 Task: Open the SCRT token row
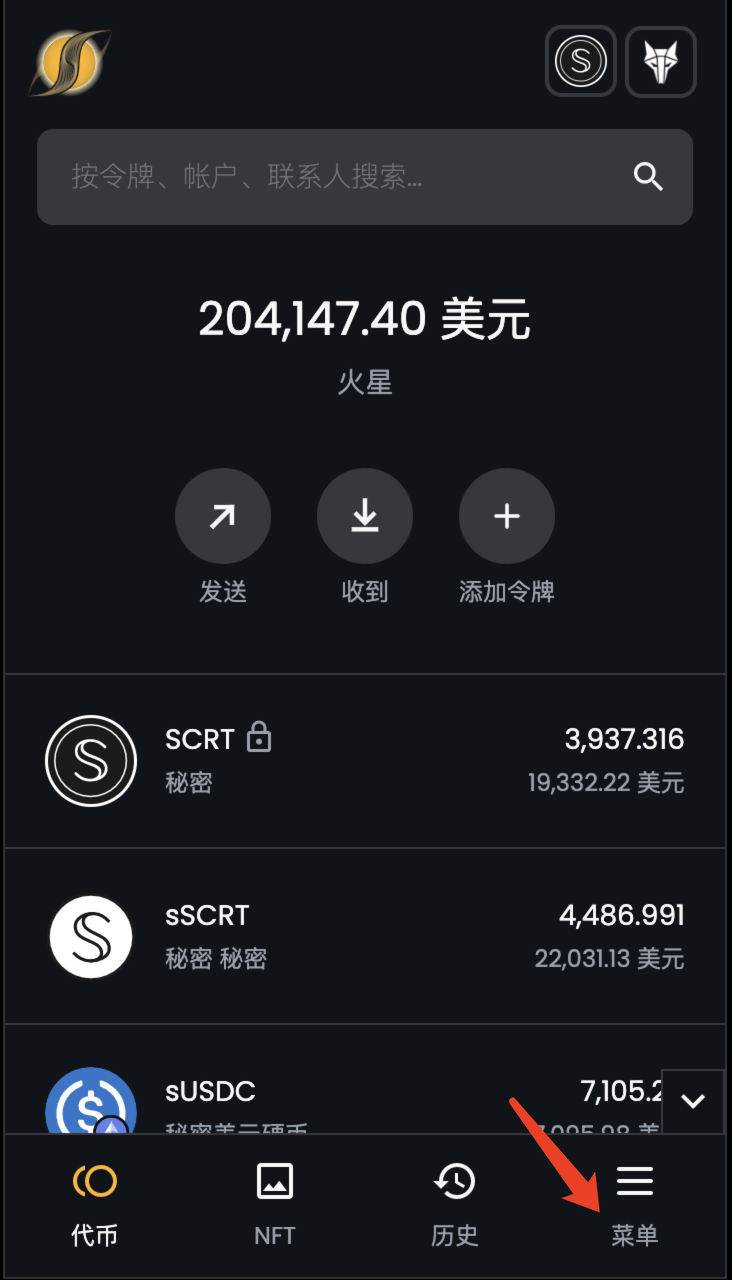click(x=365, y=761)
